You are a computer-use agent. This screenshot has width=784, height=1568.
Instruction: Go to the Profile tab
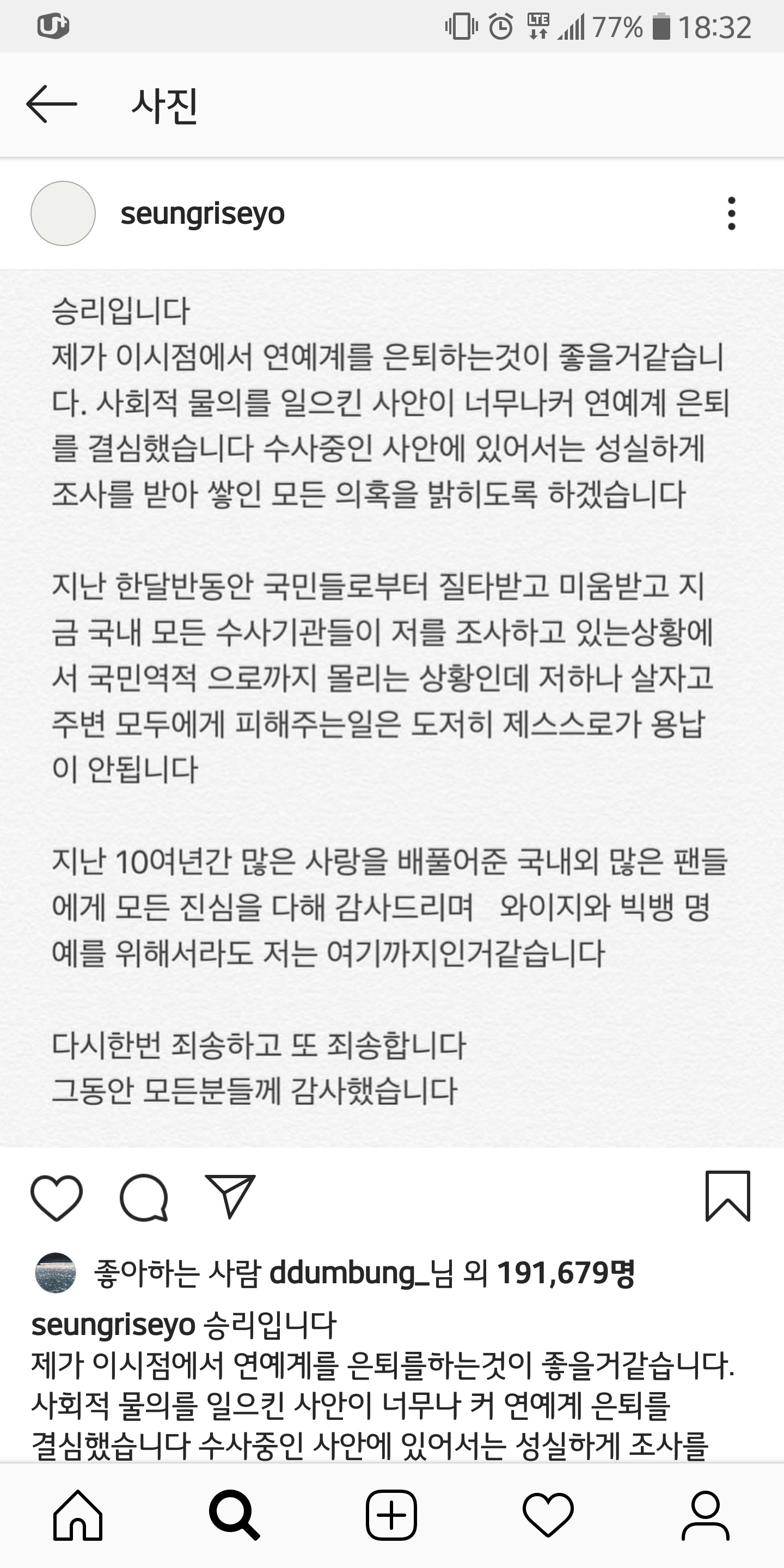coord(705,1515)
